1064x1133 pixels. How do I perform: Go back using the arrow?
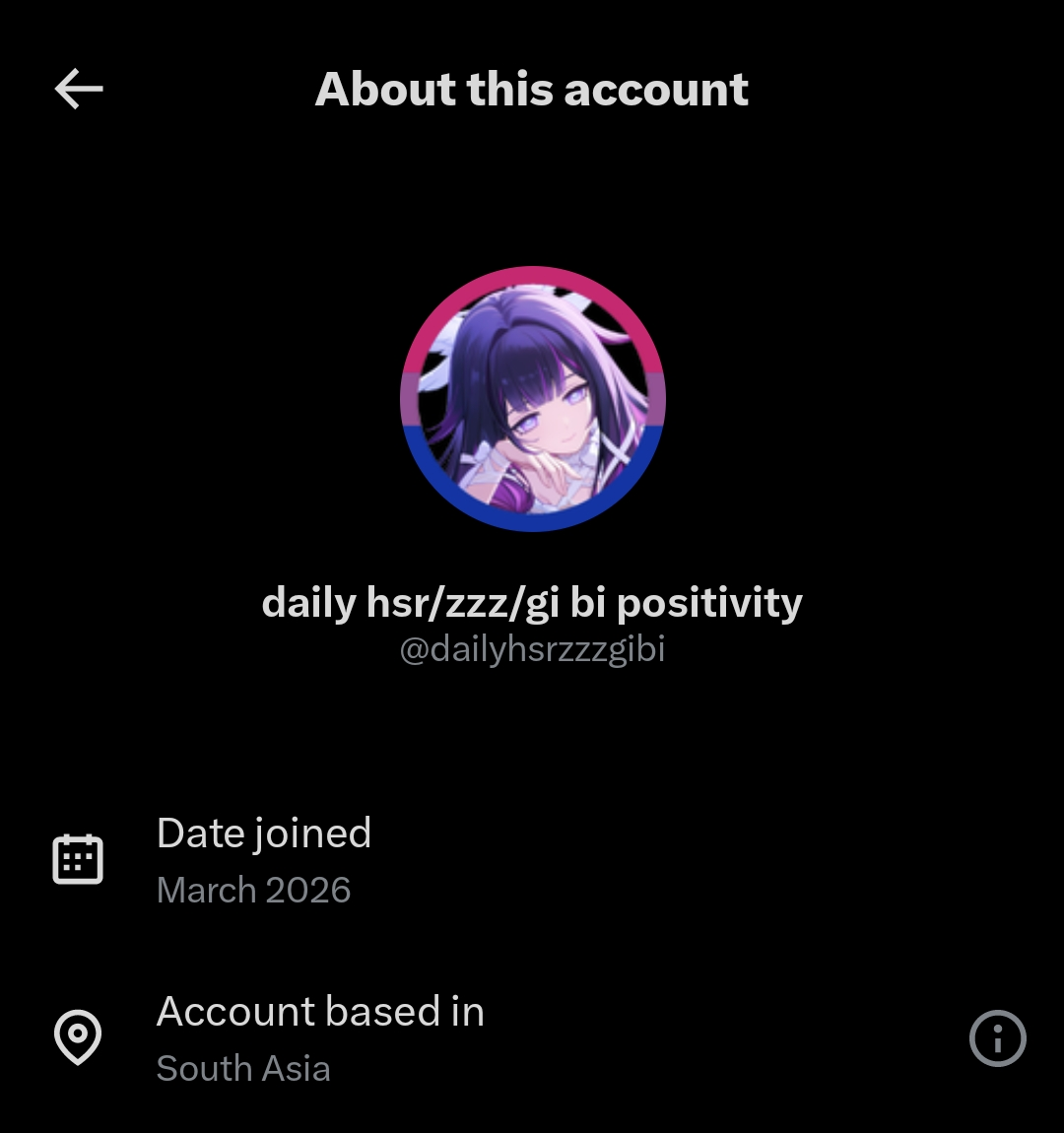(79, 90)
